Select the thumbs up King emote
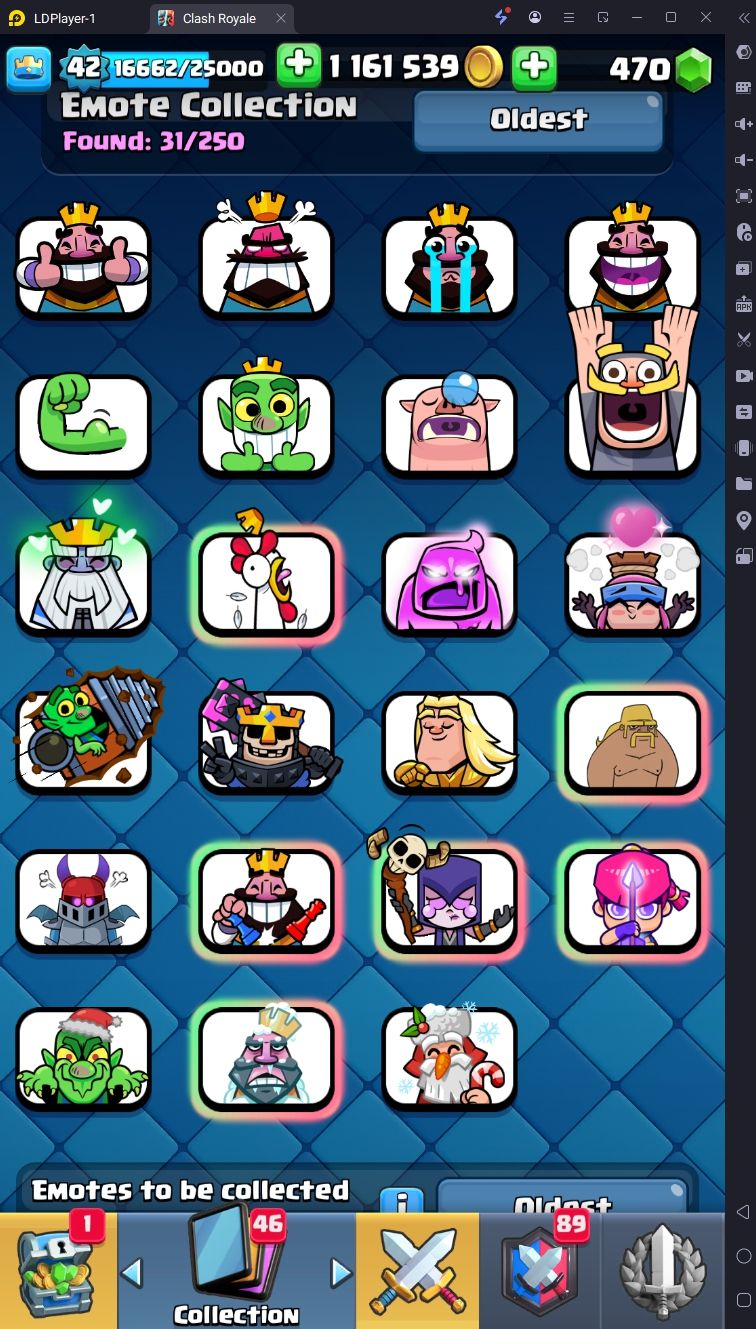This screenshot has height=1329, width=756. pos(83,266)
